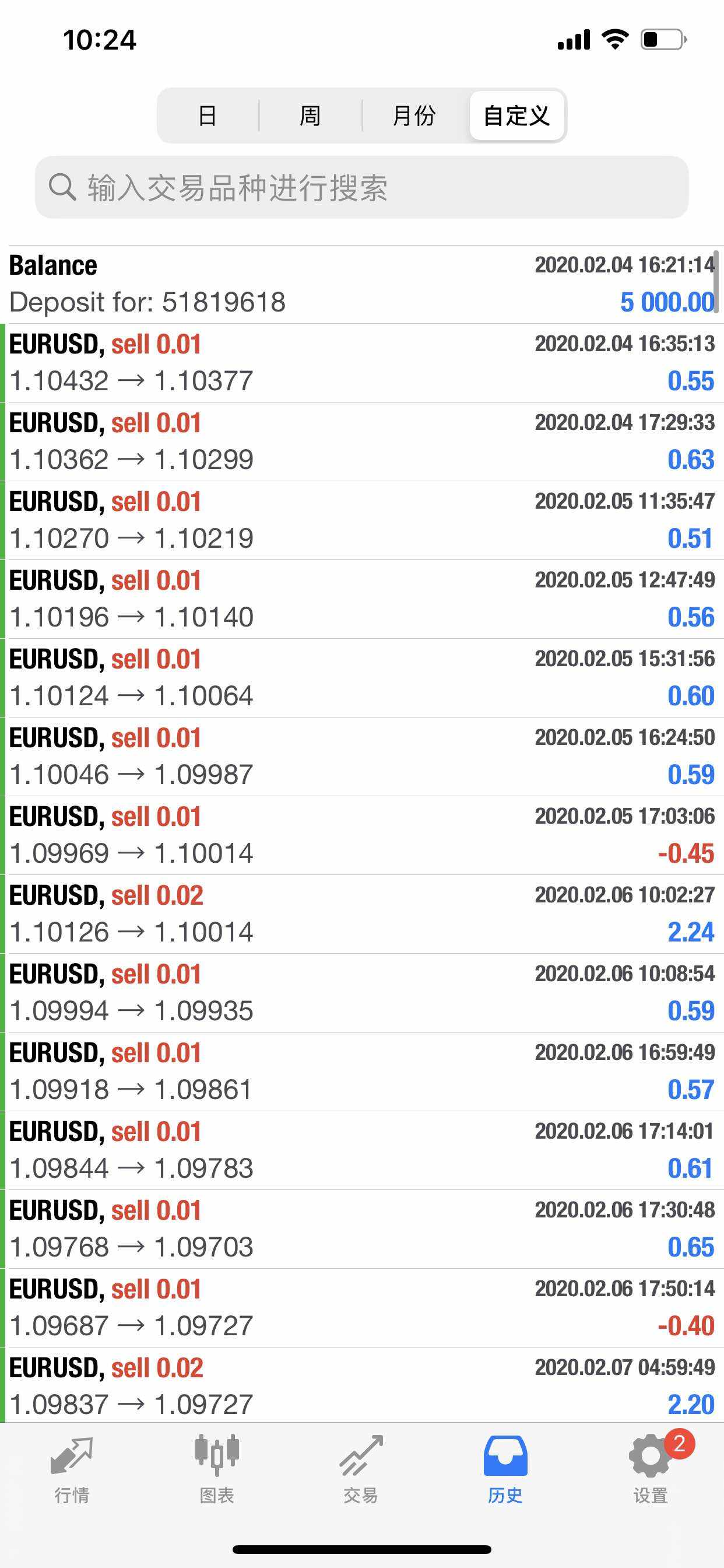Open EURUSD trade closed 2020.02.07 04:59:49
Image resolution: width=724 pixels, height=1568 pixels.
(x=362, y=1385)
